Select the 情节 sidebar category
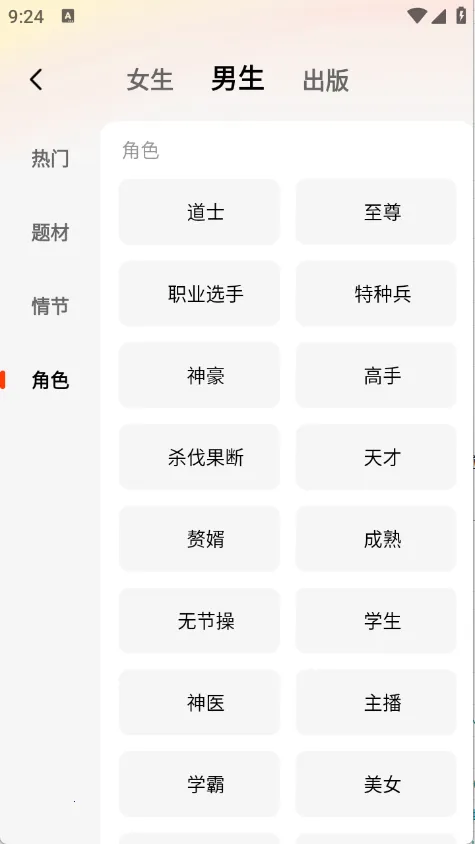Image resolution: width=475 pixels, height=844 pixels. [x=50, y=306]
